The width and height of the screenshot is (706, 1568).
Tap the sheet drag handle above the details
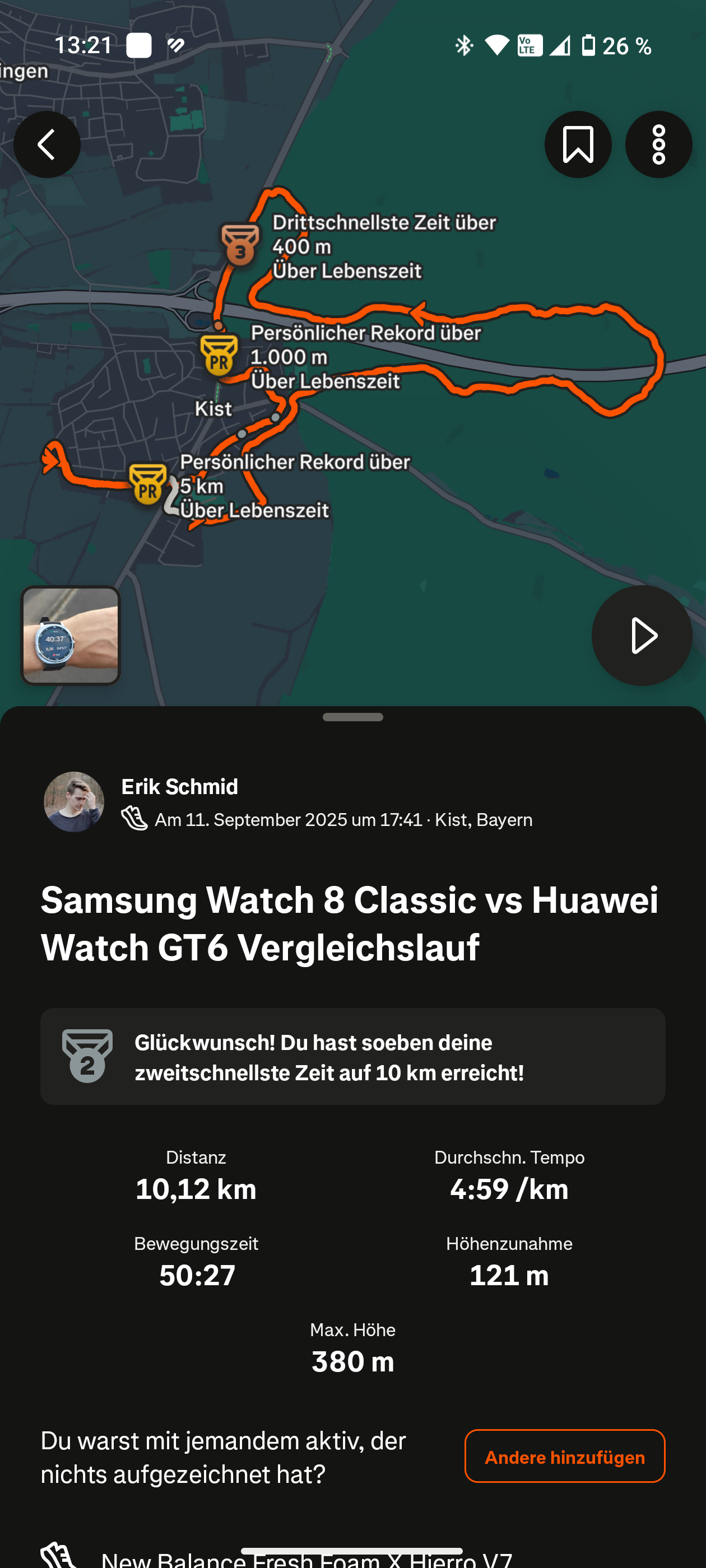click(352, 717)
